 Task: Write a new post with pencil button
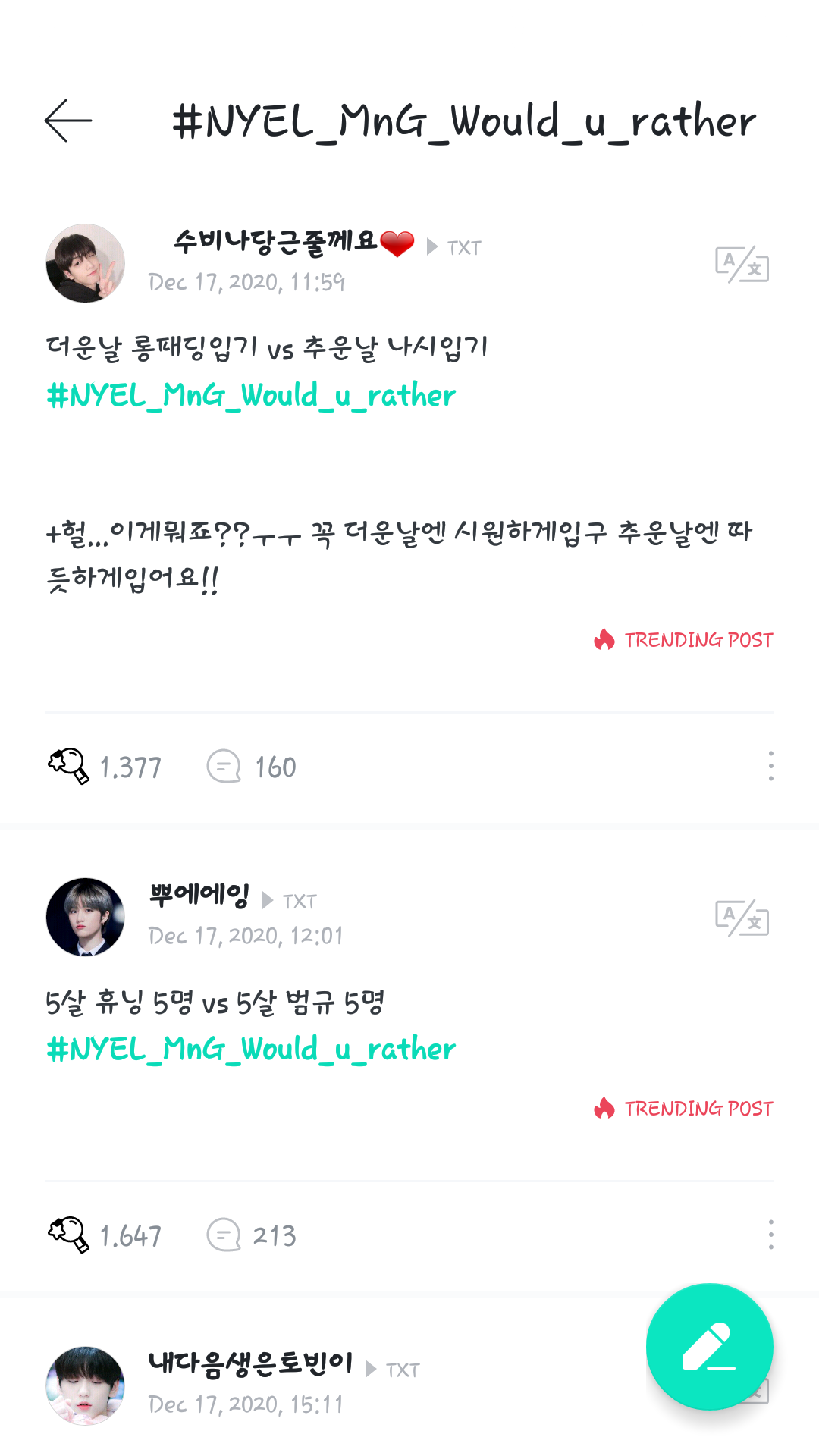709,1347
